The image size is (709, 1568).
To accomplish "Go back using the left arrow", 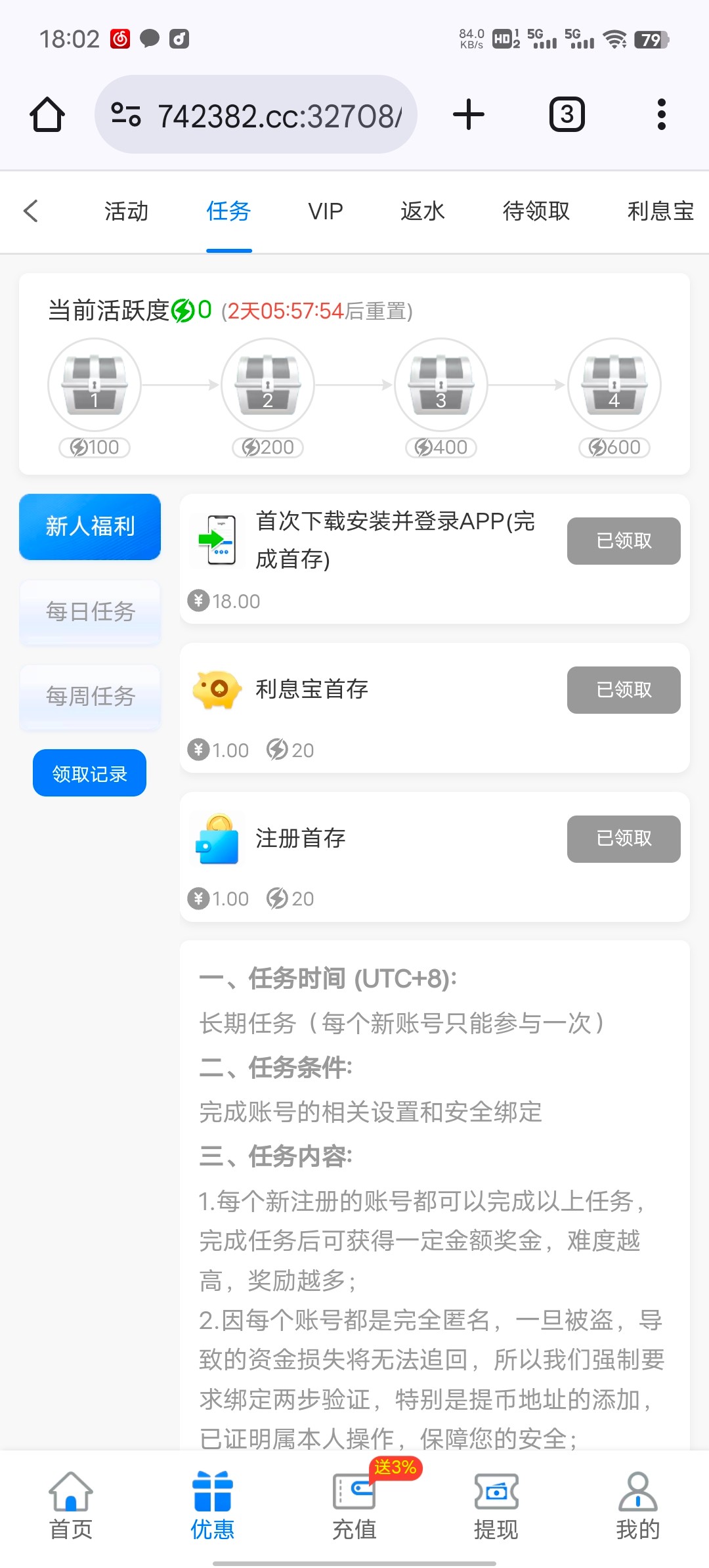I will [31, 211].
